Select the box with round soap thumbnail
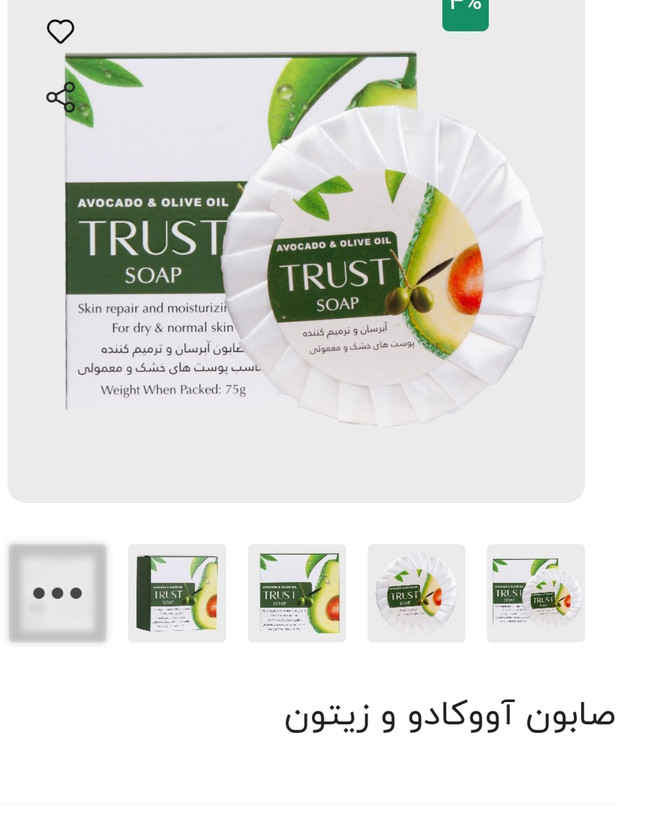Image resolution: width=650 pixels, height=820 pixels. click(536, 593)
